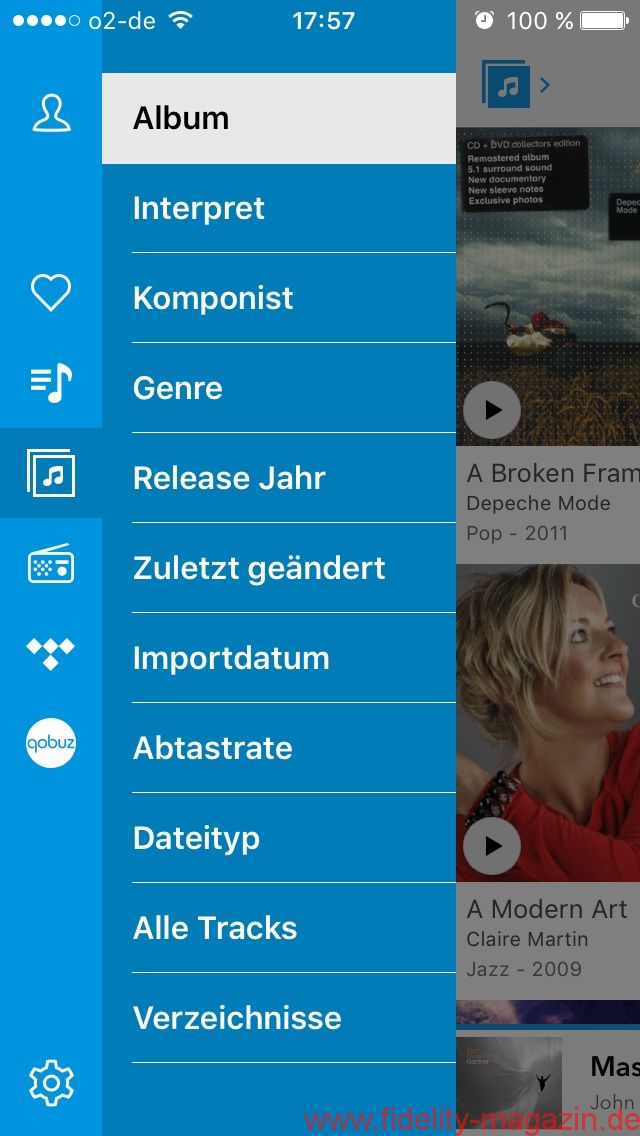Viewport: 640px width, 1136px height.
Task: Show Zuletzt geändert list
Action: (278, 568)
